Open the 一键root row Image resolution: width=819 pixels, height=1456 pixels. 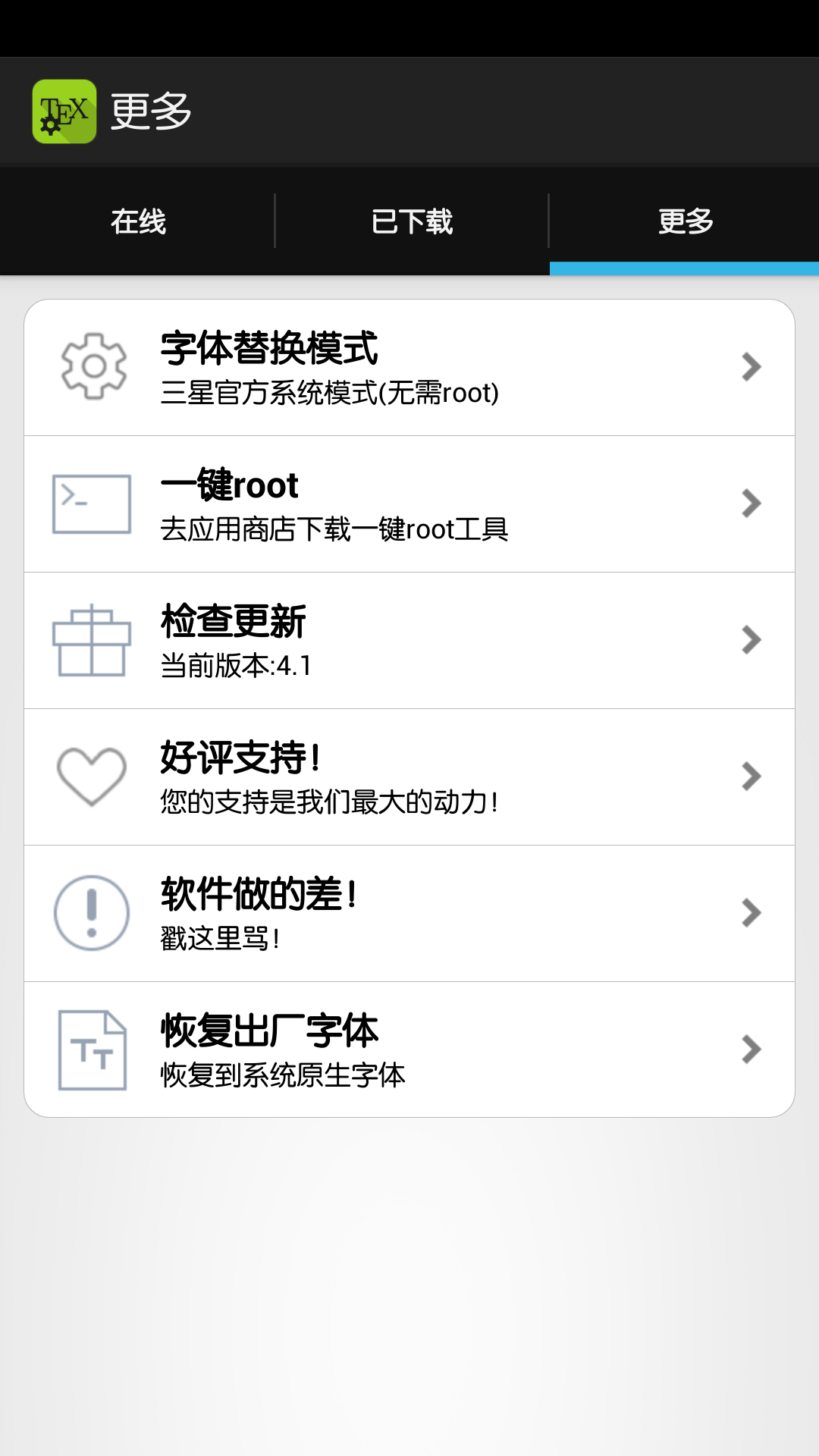pos(409,504)
